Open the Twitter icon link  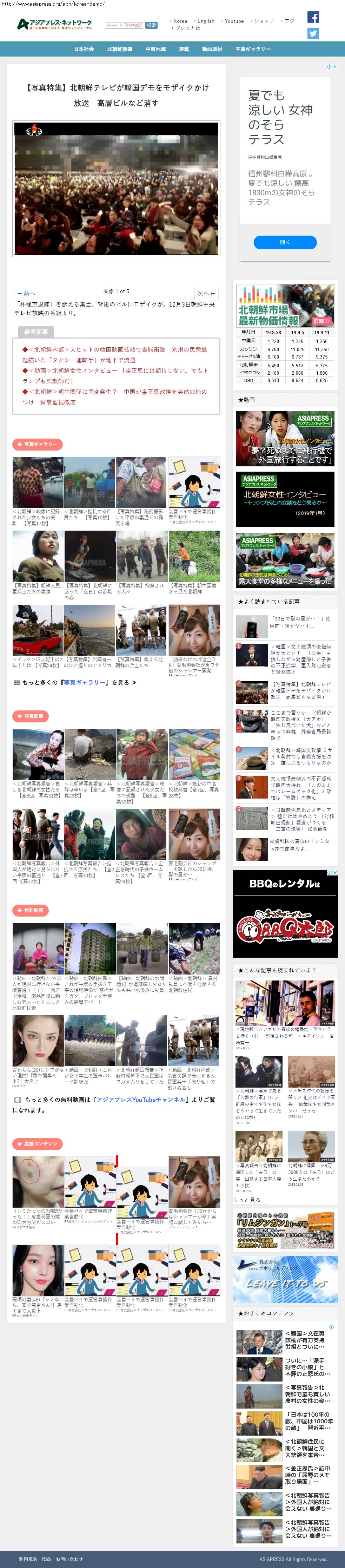313,34
